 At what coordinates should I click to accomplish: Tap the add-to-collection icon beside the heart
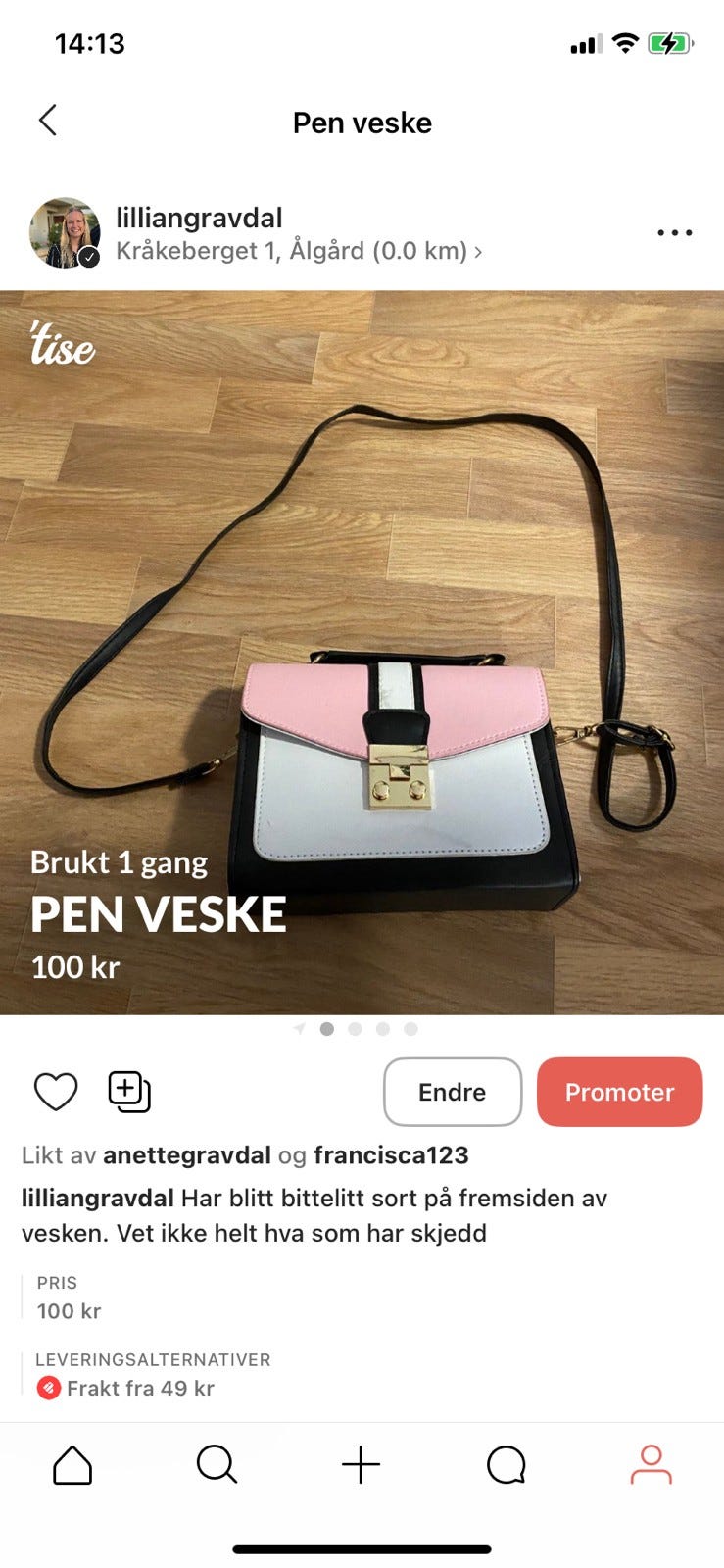click(129, 1091)
